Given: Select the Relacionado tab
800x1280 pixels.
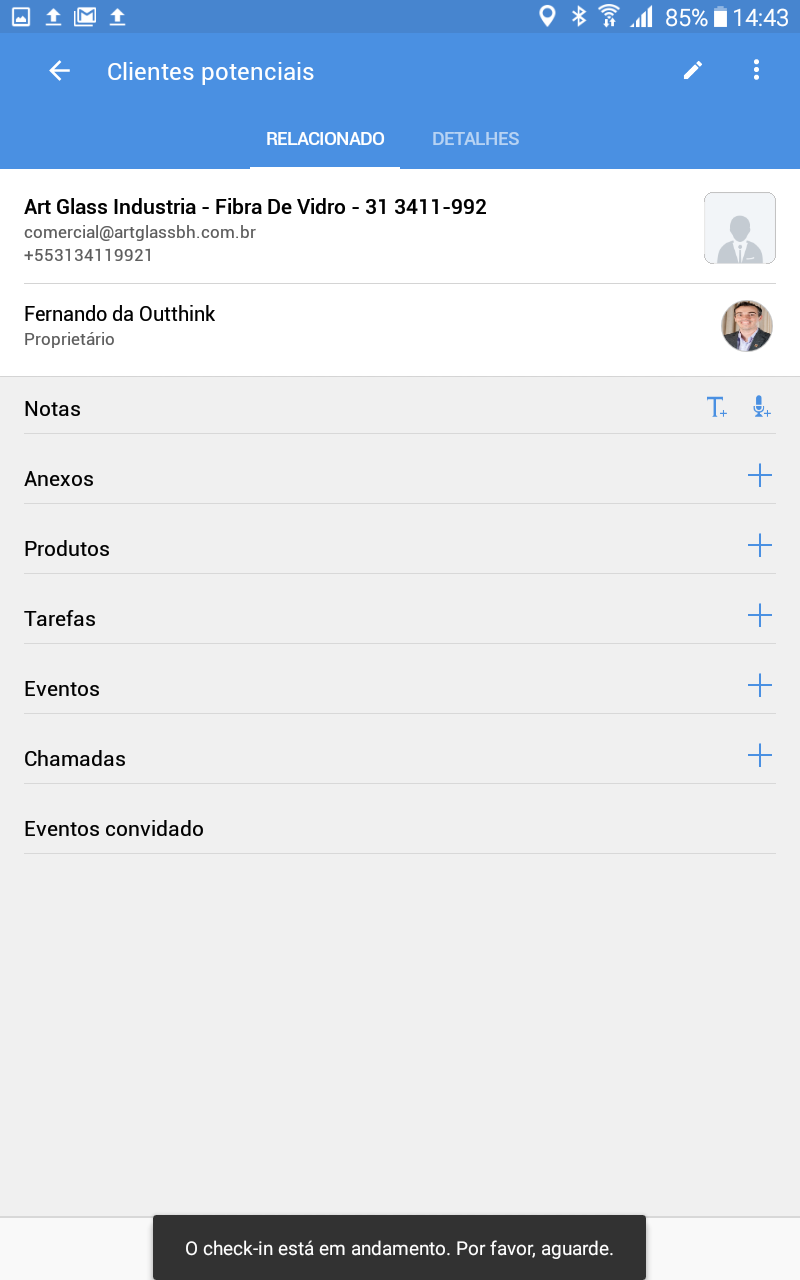Looking at the screenshot, I should [x=325, y=139].
